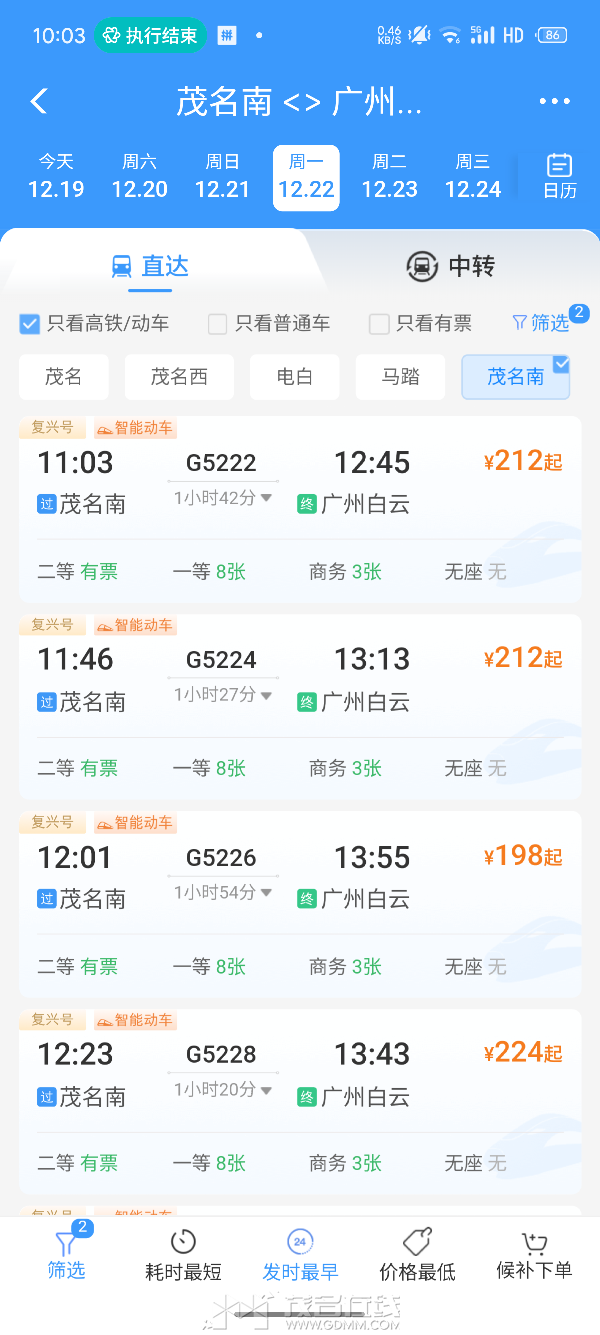Select the 茂名西 station chip
Image resolution: width=600 pixels, height=1335 pixels.
179,376
